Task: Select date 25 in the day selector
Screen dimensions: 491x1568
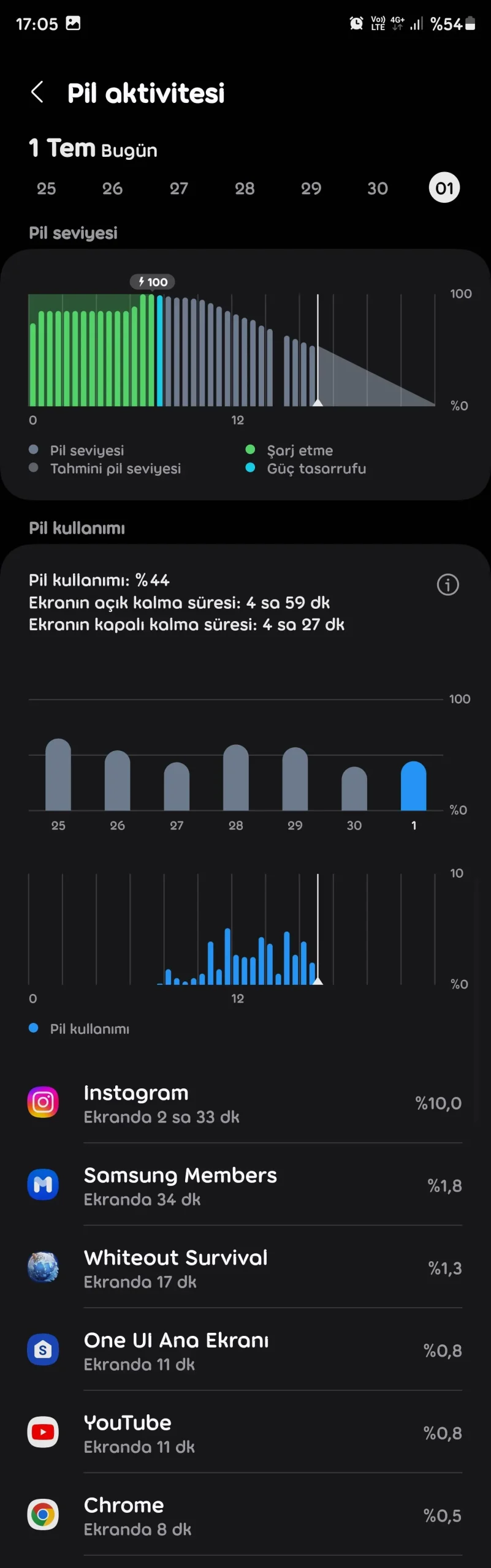Action: (46, 189)
